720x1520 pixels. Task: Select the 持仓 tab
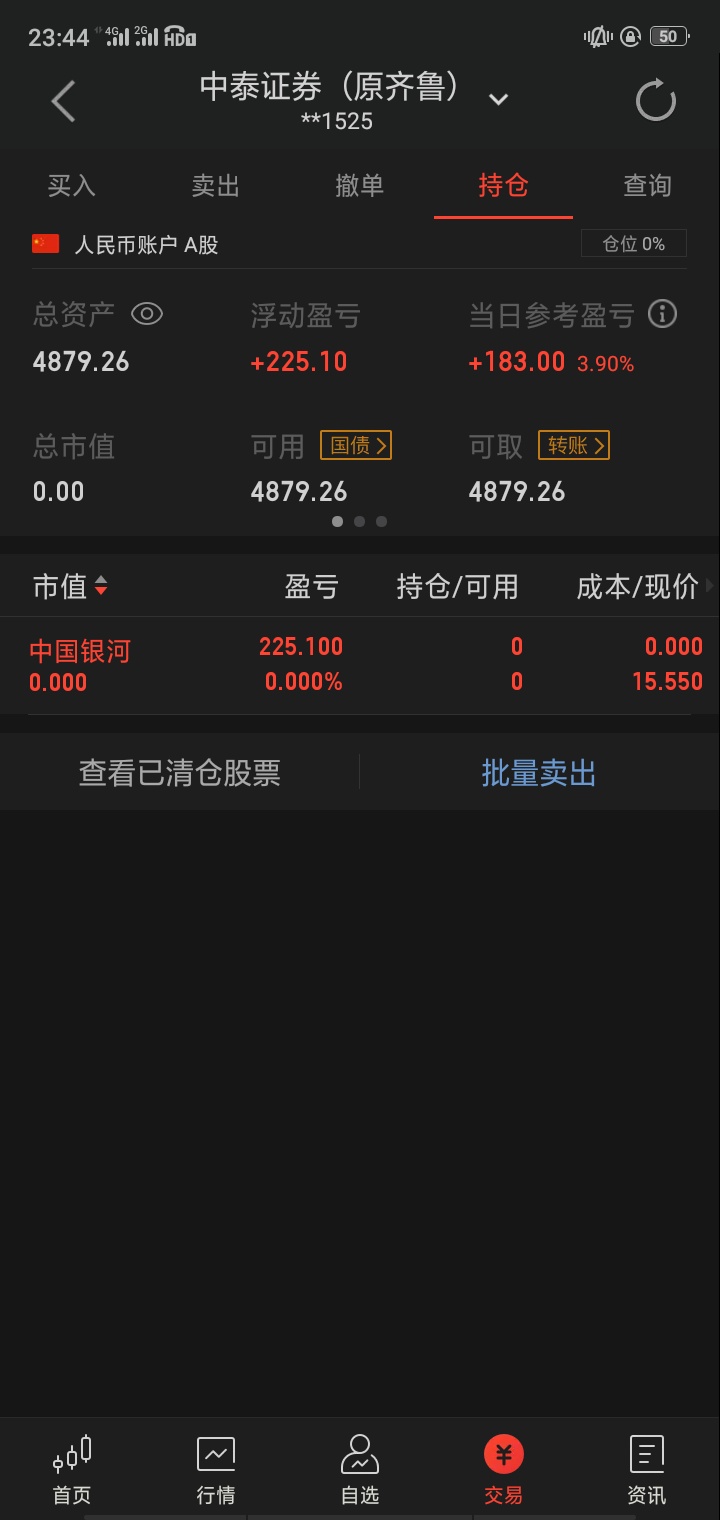(503, 186)
